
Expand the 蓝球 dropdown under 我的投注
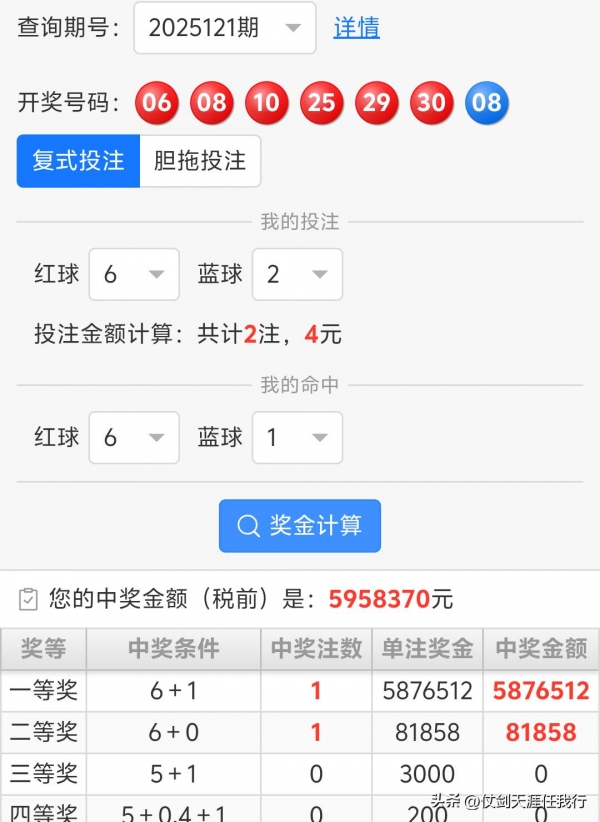click(297, 274)
